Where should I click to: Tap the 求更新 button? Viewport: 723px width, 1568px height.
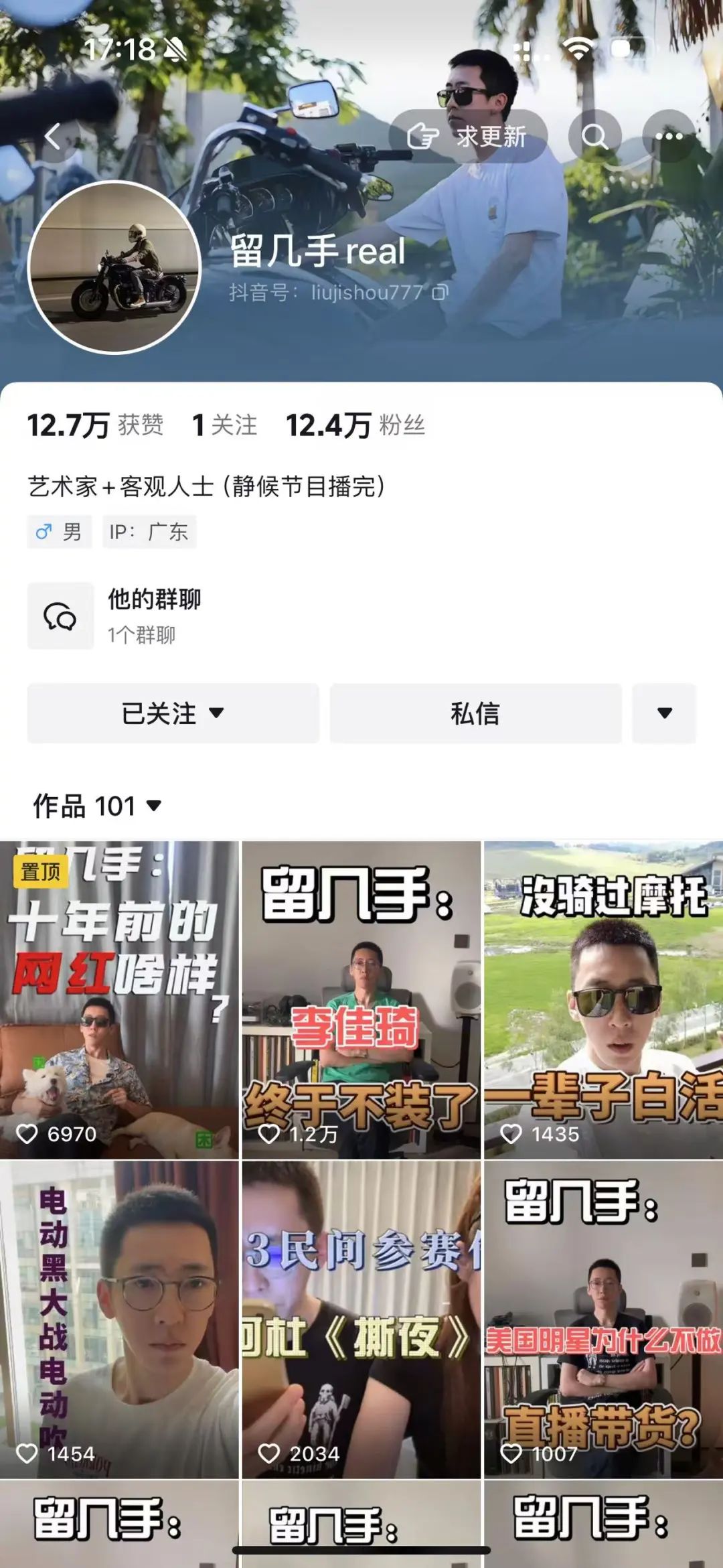(468, 137)
